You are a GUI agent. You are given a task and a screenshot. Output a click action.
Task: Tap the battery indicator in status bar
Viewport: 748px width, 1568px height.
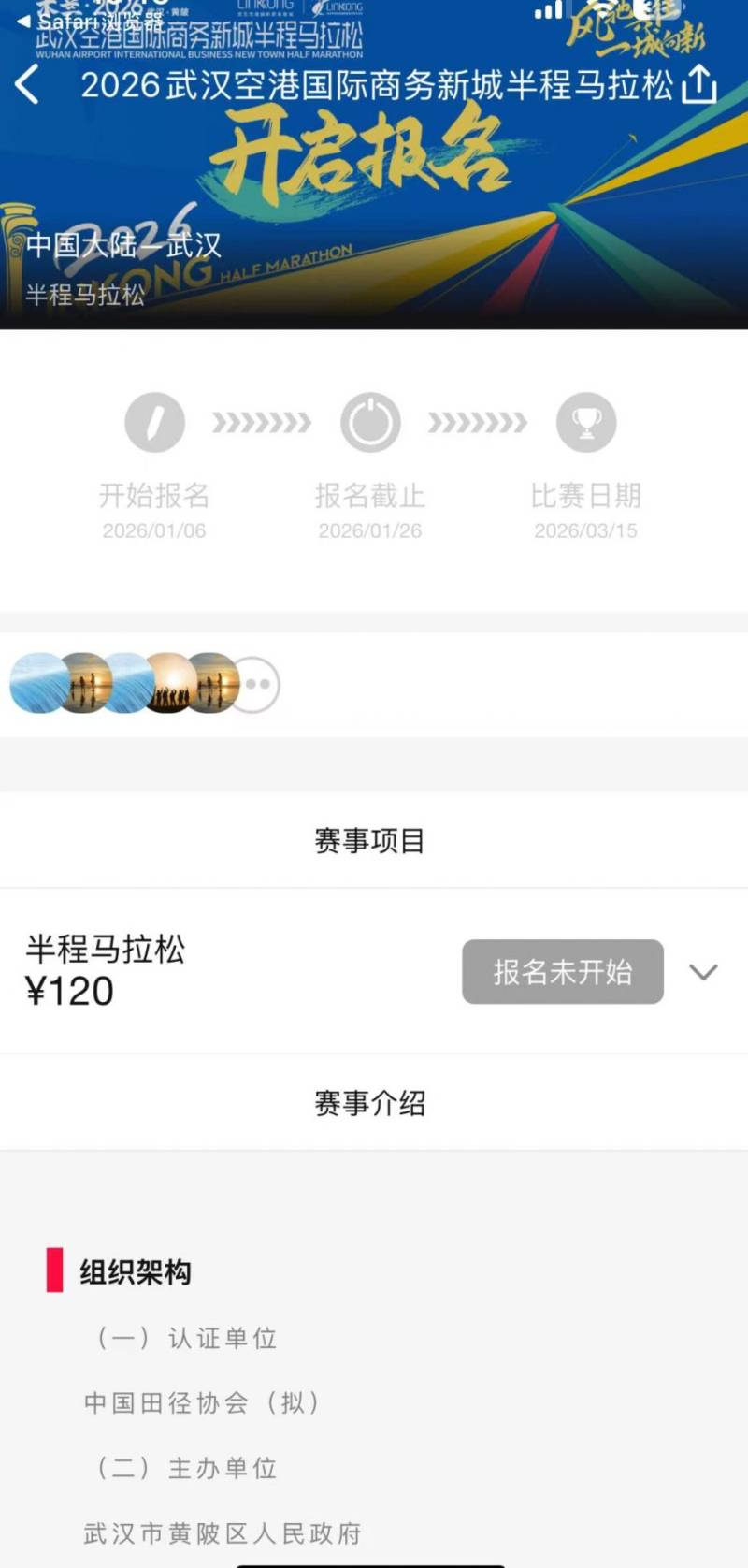tap(654, 10)
